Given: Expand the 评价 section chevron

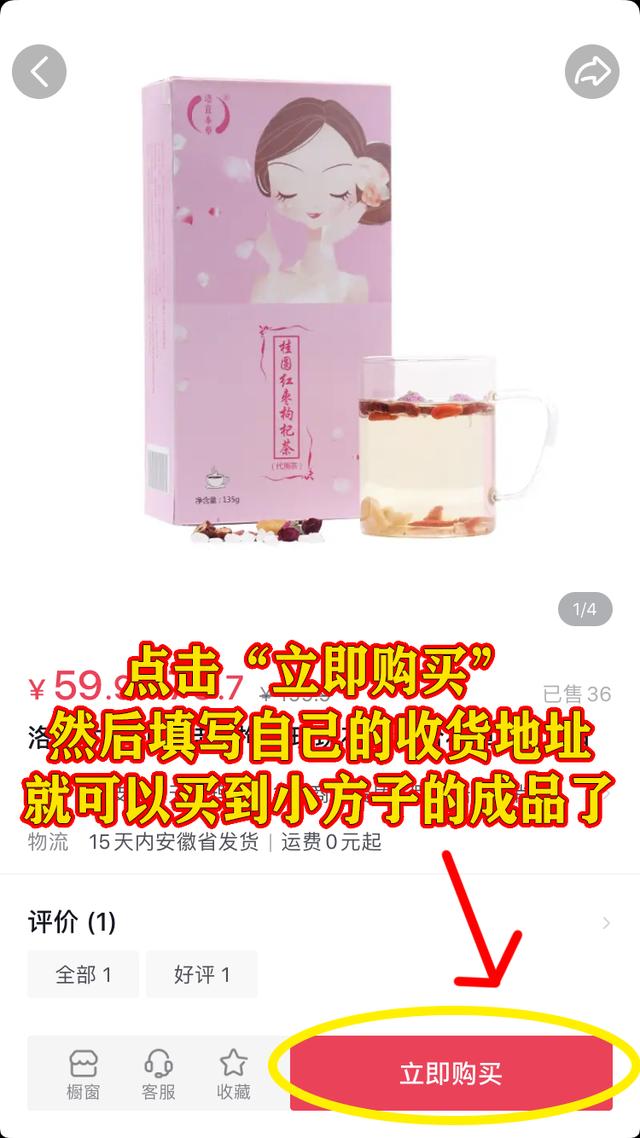Looking at the screenshot, I should (606, 923).
